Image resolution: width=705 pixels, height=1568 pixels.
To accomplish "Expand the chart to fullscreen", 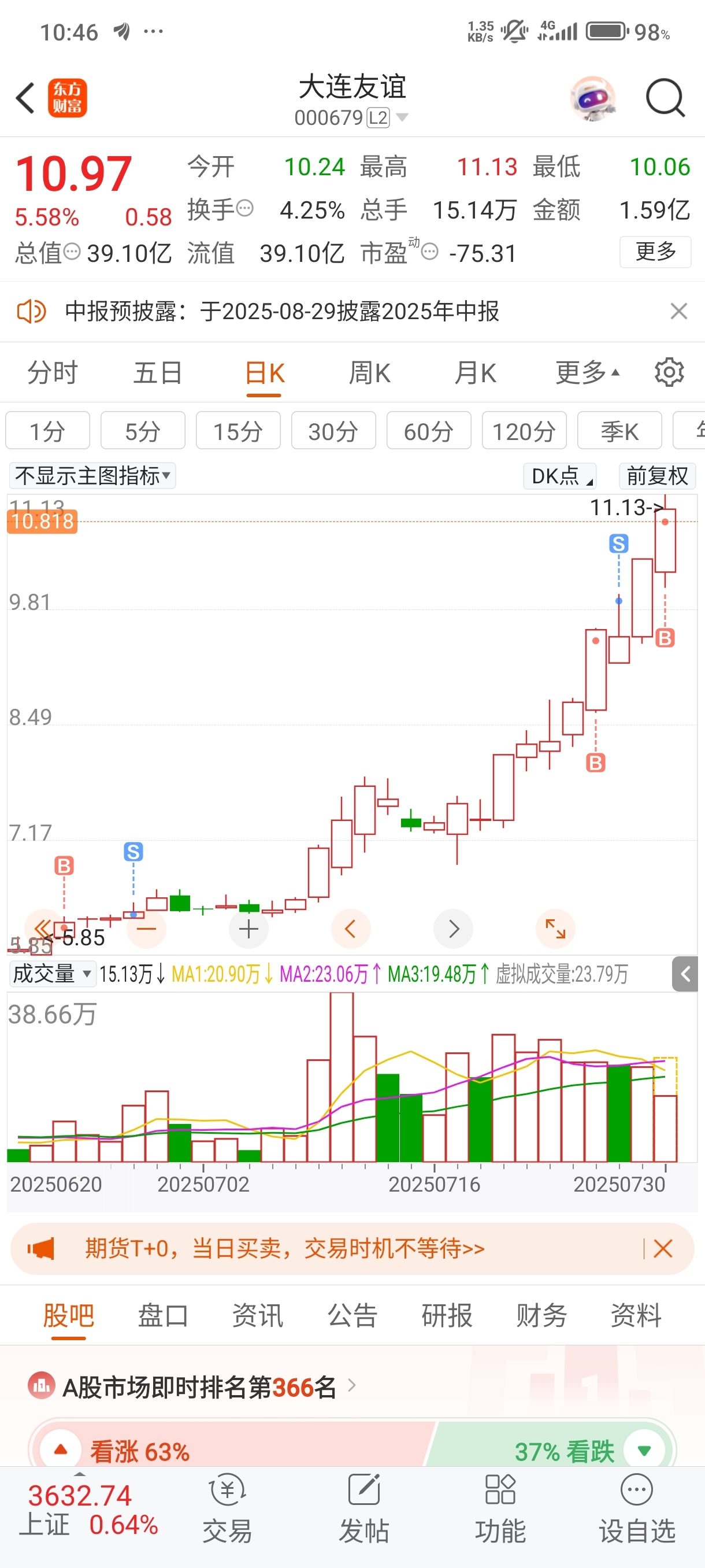I will click(x=555, y=929).
